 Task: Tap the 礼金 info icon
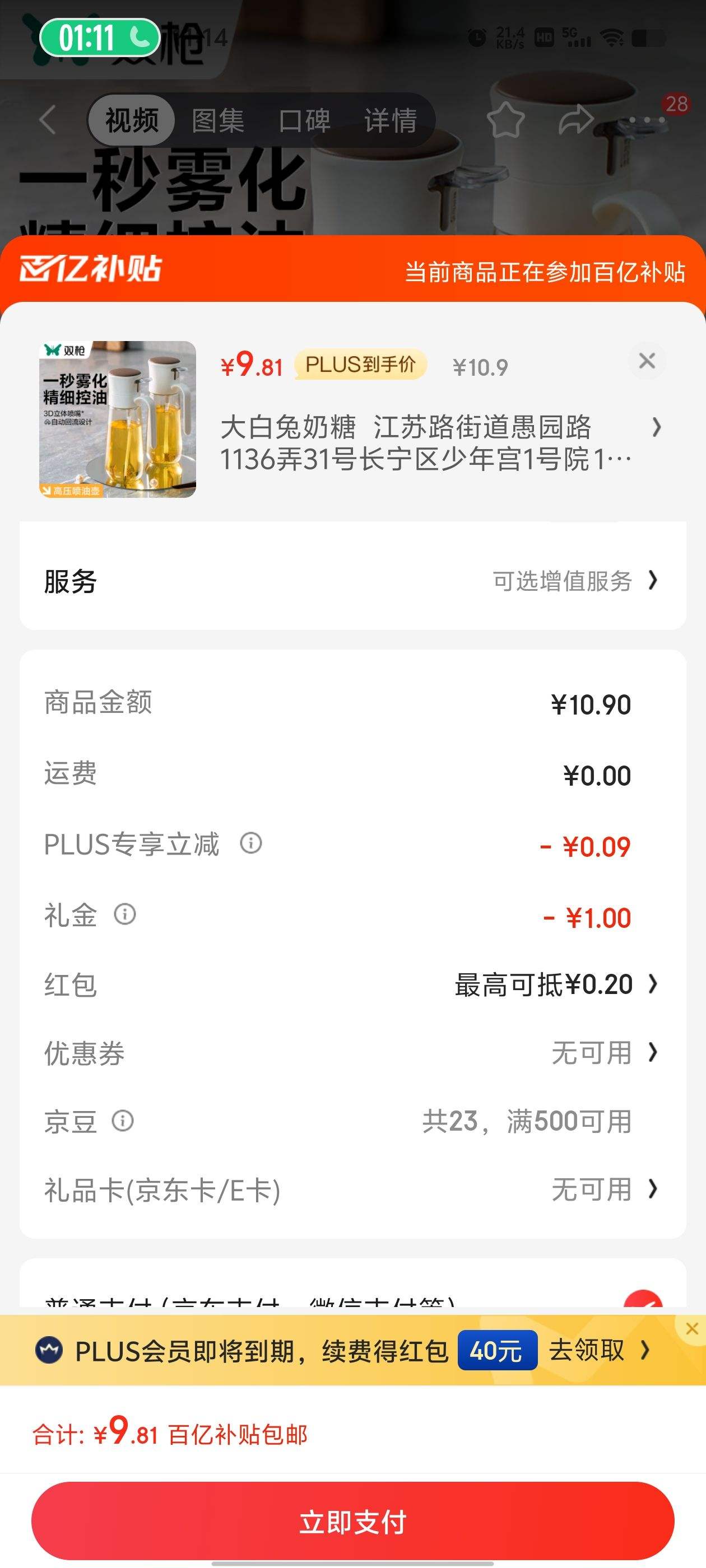tap(126, 915)
